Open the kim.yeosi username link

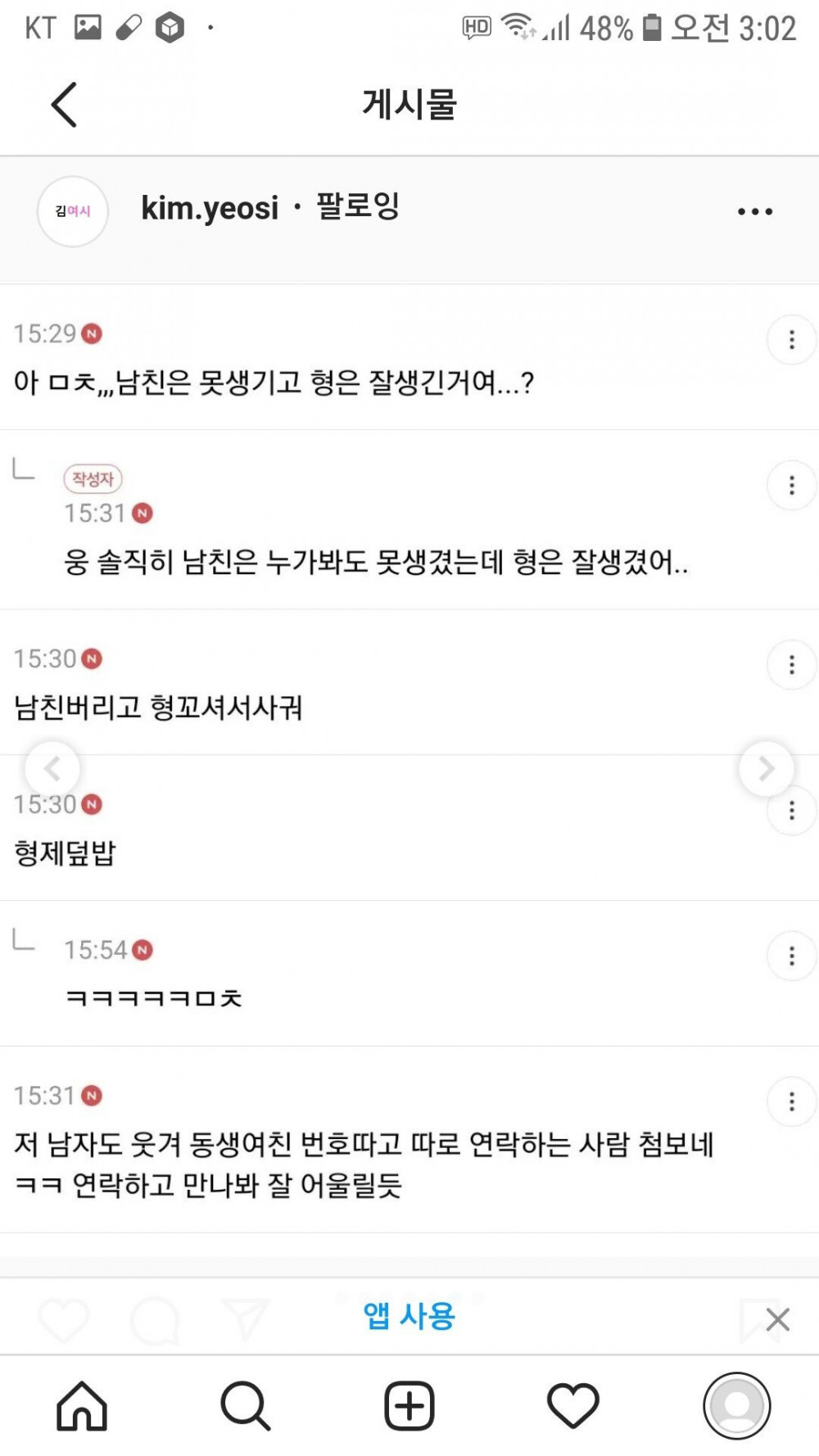click(x=210, y=209)
